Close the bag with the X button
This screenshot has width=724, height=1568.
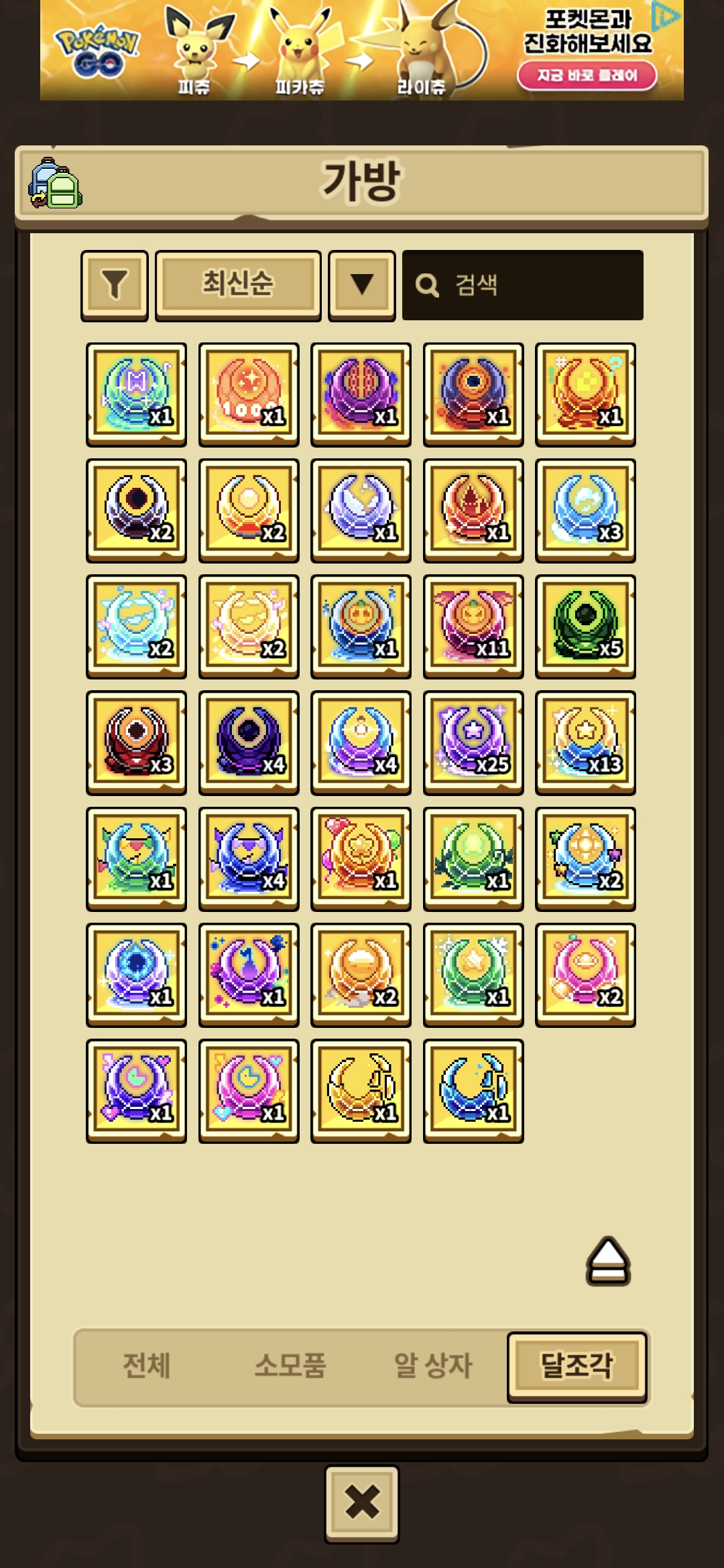(x=362, y=1503)
